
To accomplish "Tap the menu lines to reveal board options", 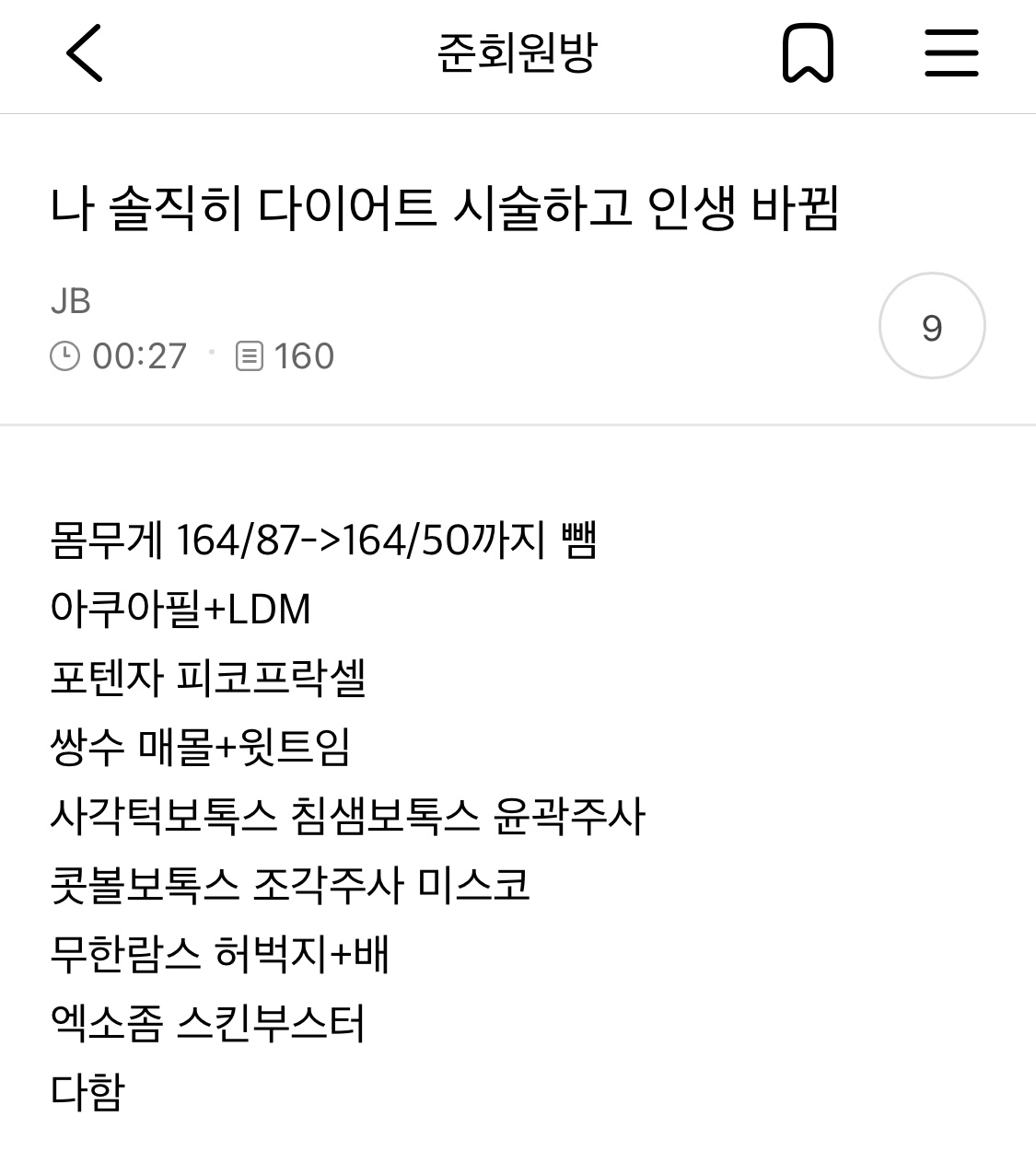I will [951, 53].
